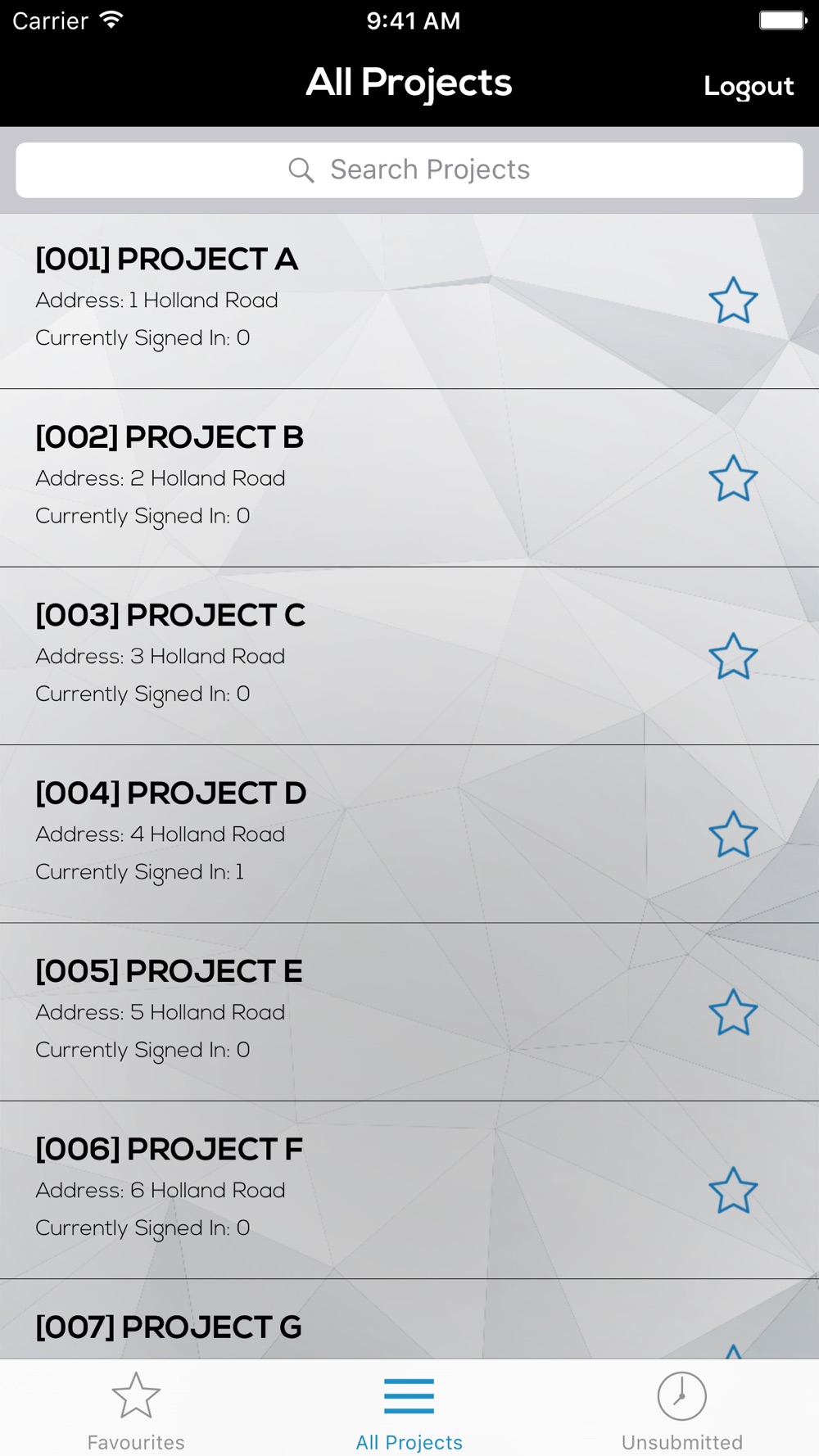The height and width of the screenshot is (1456, 819).
Task: Add Project D to favourites
Action: 733,834
